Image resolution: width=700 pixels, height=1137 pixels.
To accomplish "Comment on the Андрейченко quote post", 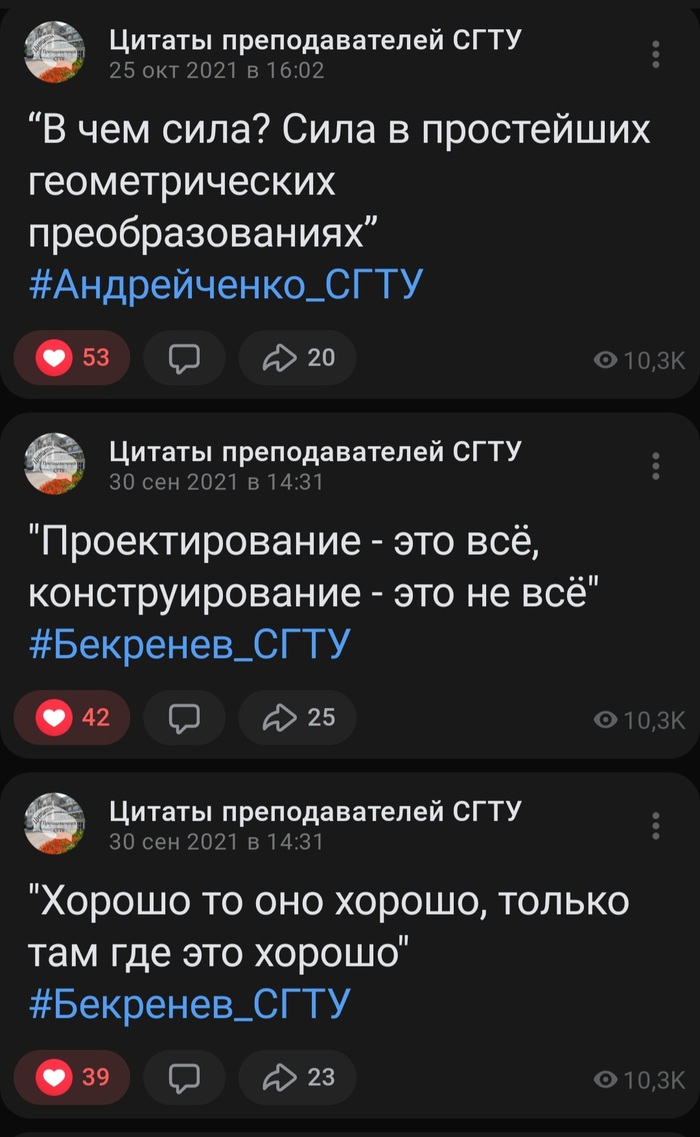I will (x=184, y=357).
